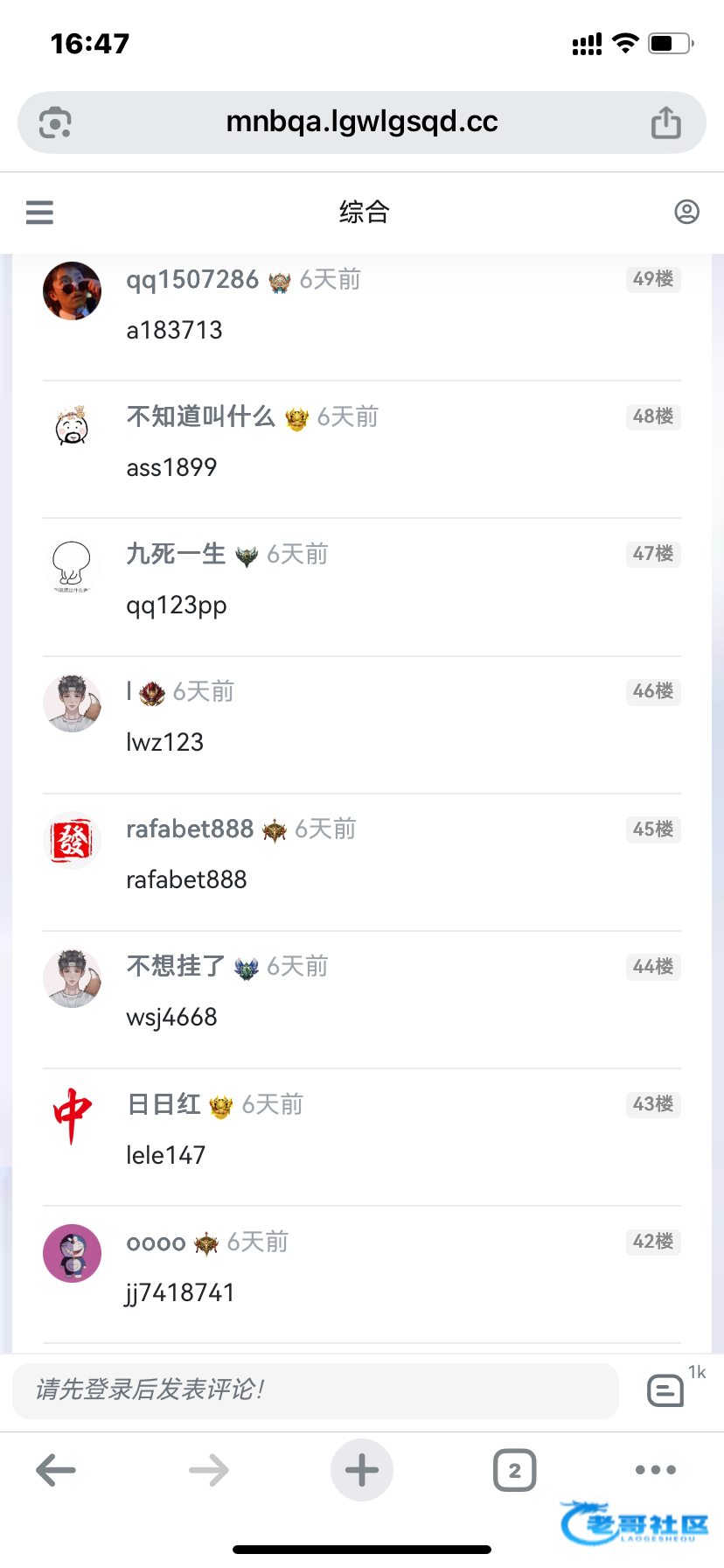
Task: Open the browser's more options menu
Action: (656, 1470)
